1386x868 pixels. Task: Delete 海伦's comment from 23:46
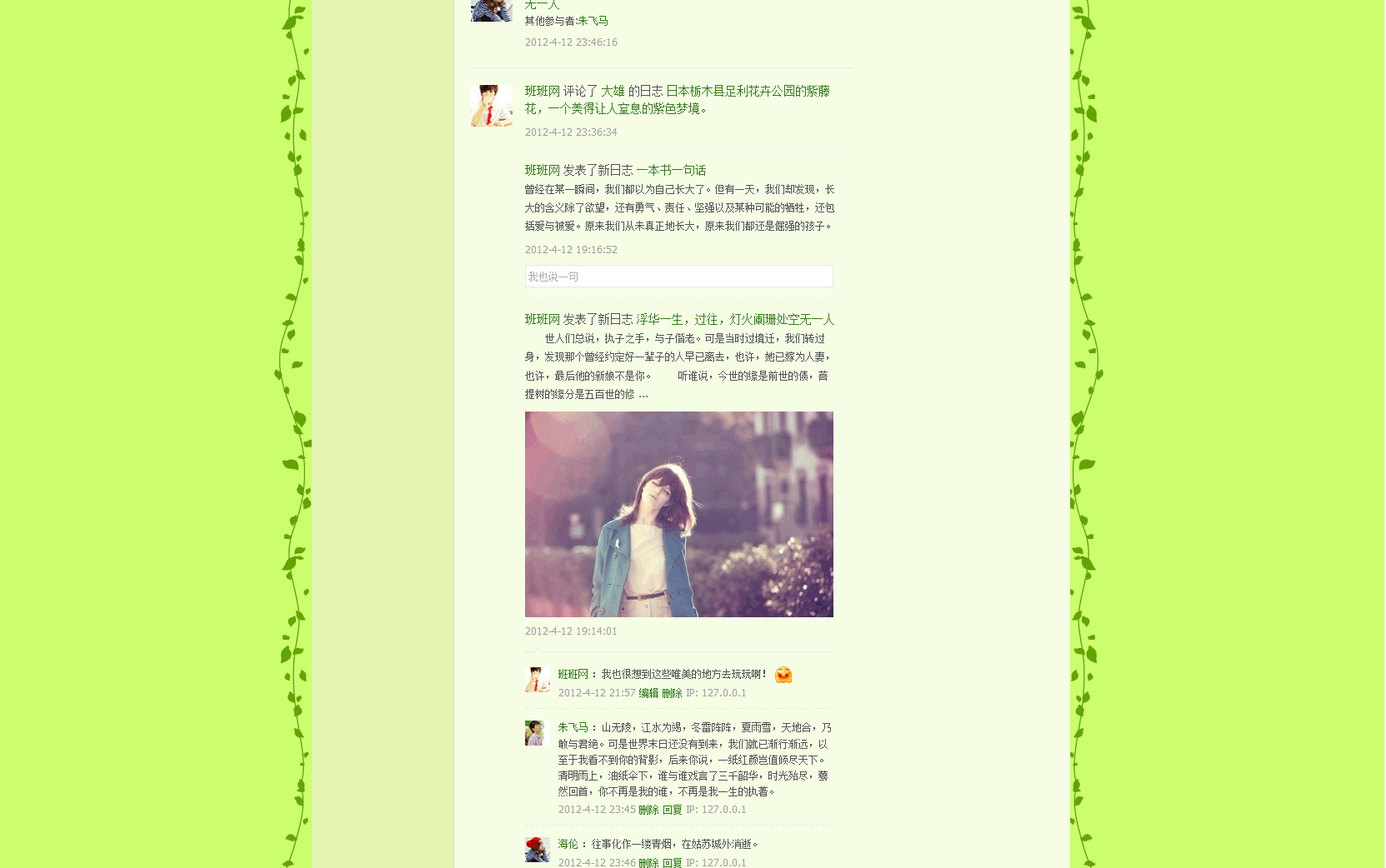pyautogui.click(x=648, y=863)
